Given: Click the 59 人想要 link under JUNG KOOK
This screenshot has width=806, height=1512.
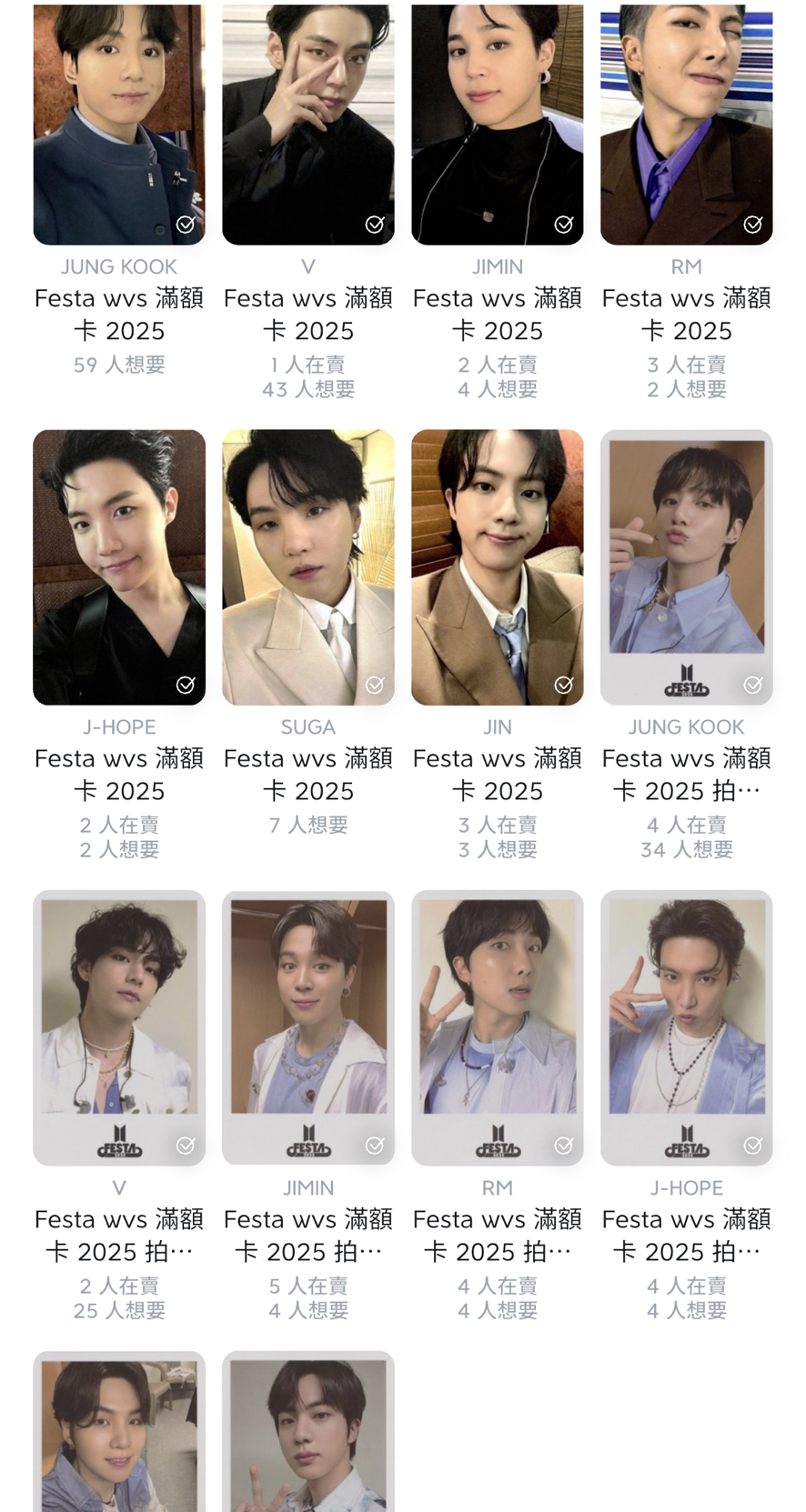Looking at the screenshot, I should pos(119,363).
